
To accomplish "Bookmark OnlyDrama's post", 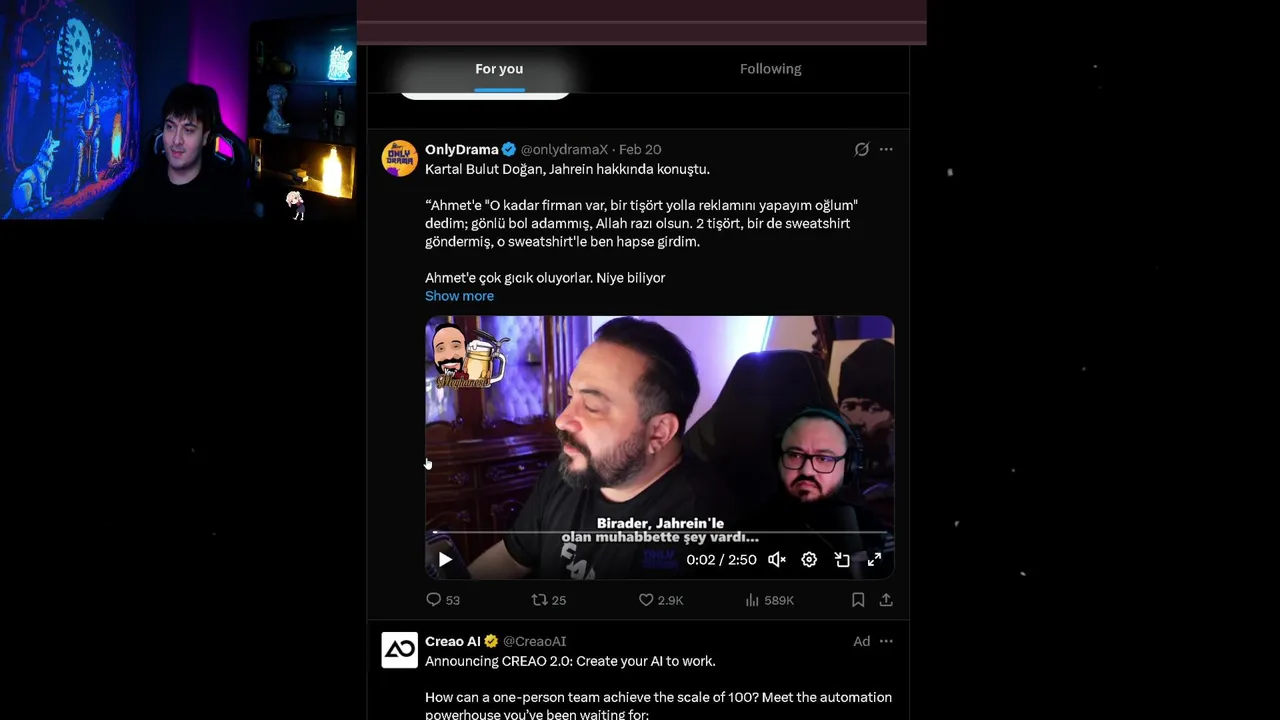I will point(858,600).
